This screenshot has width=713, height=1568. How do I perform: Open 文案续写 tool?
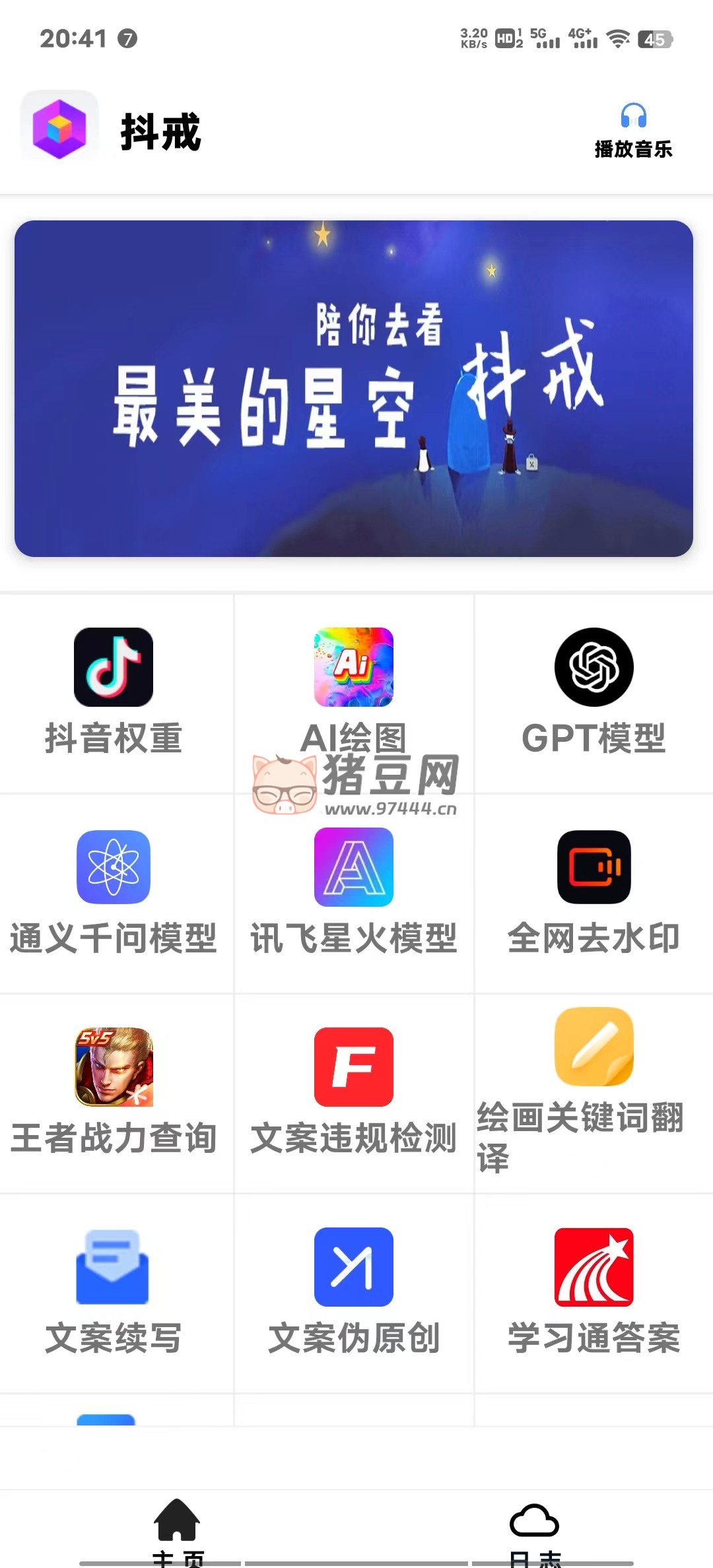point(114,1292)
